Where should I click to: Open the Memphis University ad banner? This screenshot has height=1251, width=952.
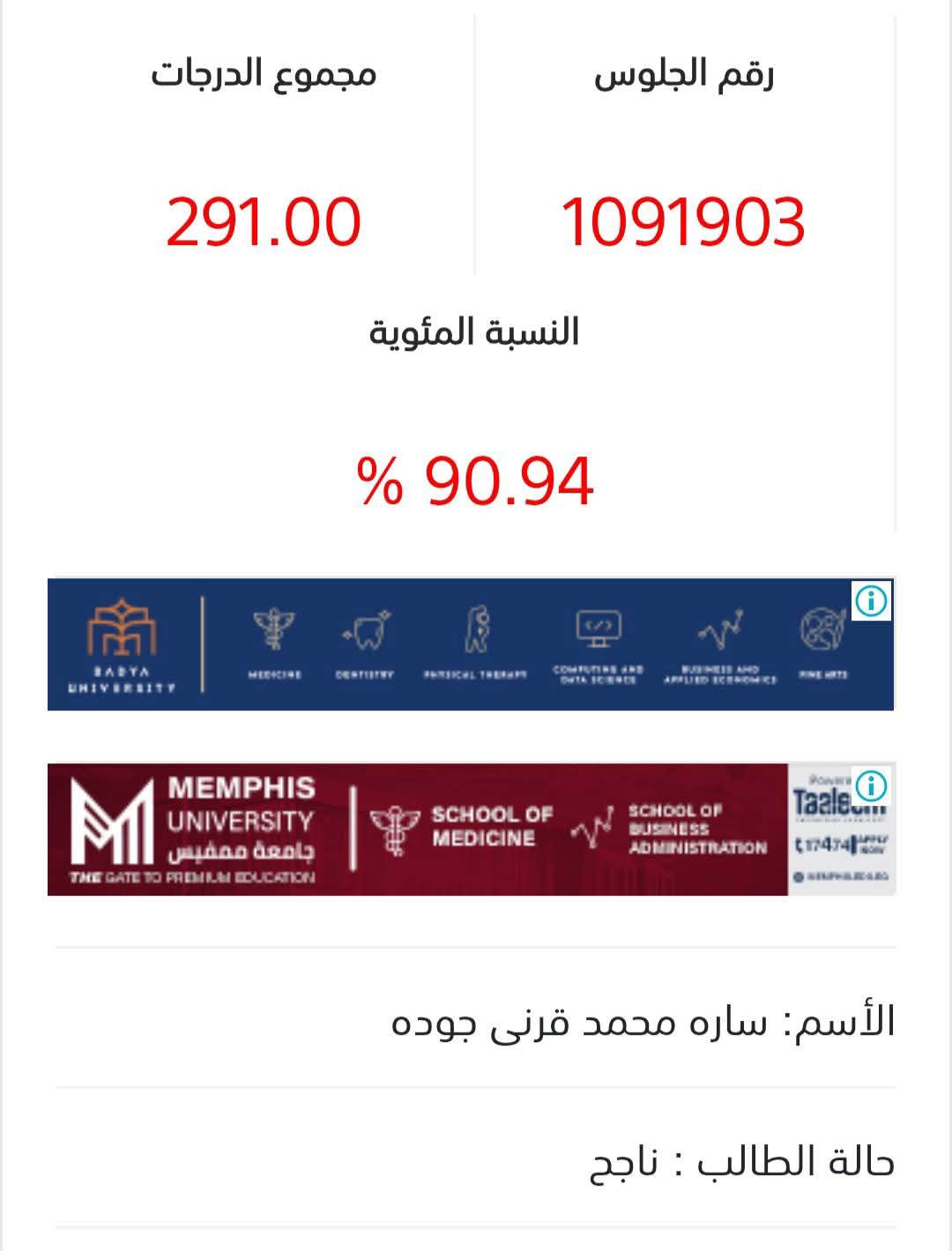(x=418, y=830)
